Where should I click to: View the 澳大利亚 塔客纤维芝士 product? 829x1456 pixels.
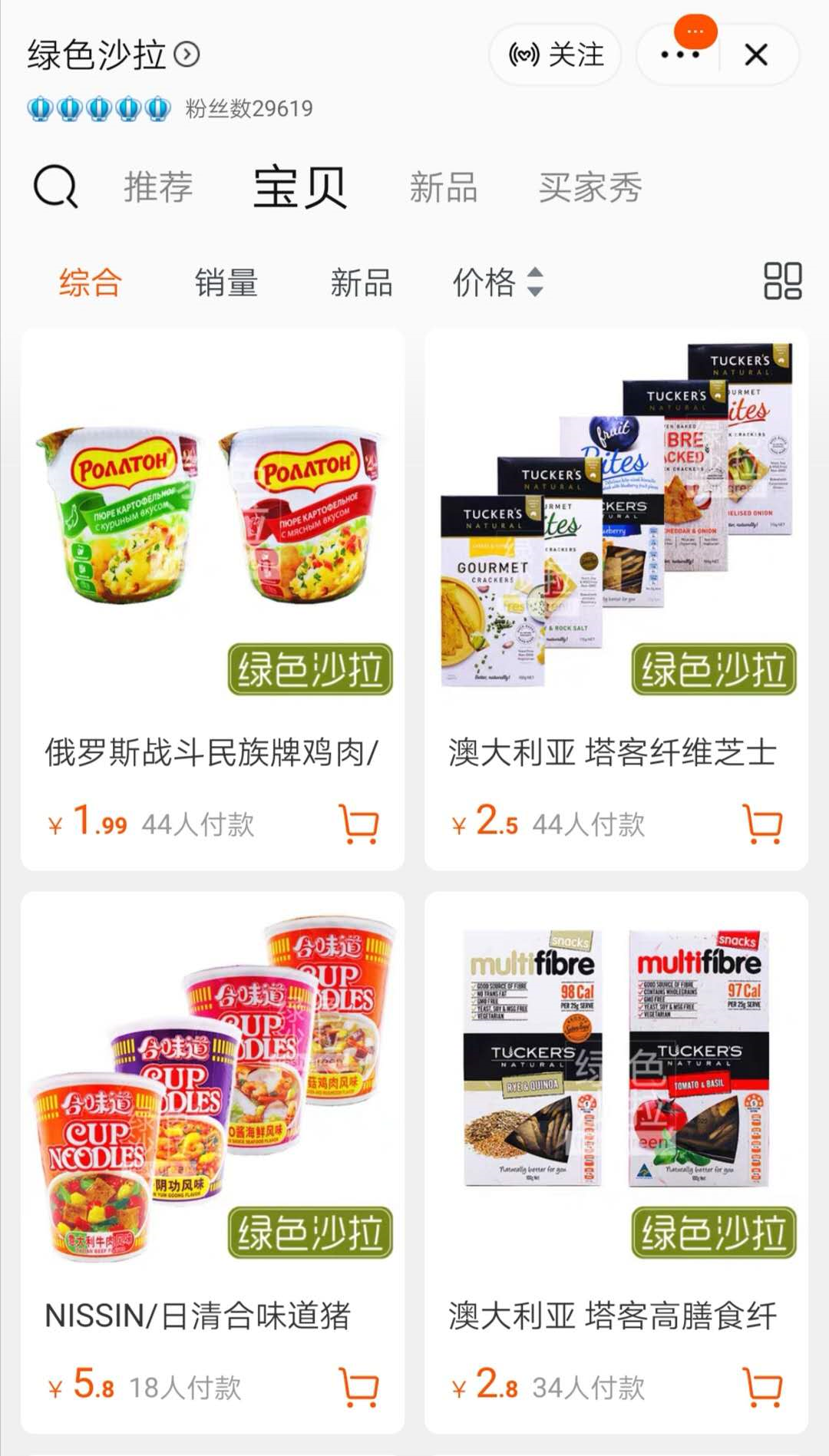click(616, 537)
